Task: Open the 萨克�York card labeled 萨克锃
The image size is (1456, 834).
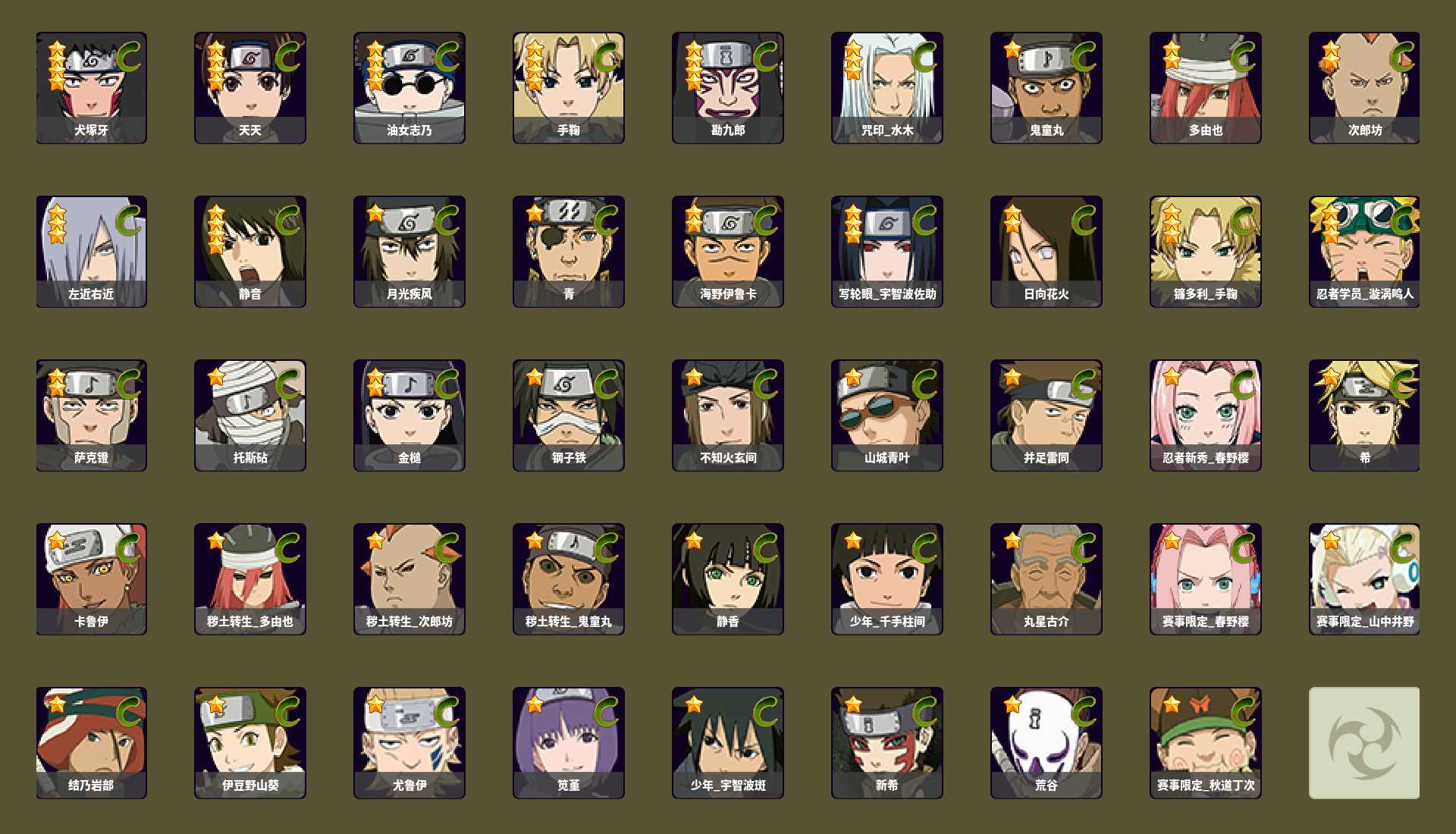Action: (x=91, y=415)
